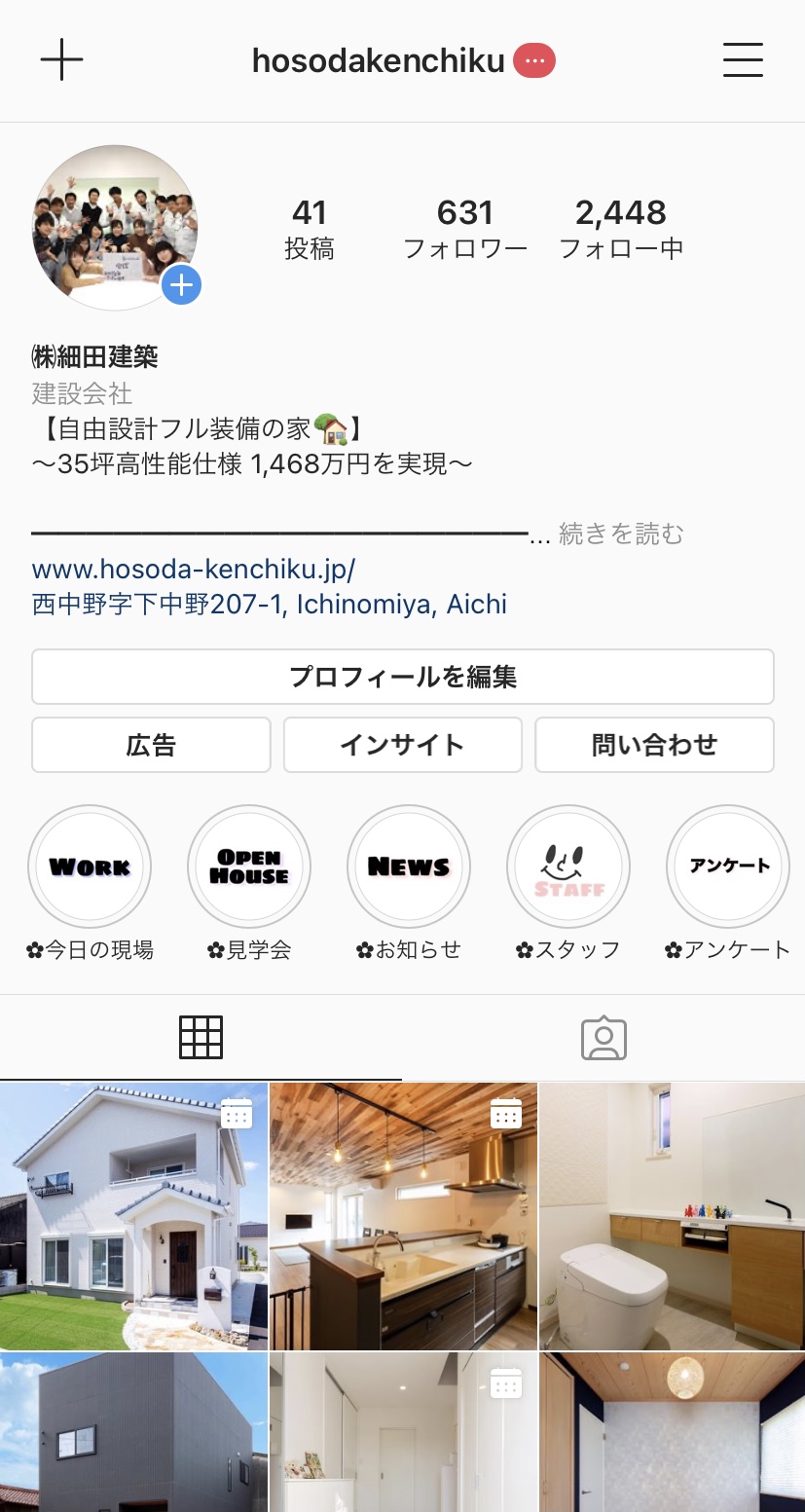Tap プロフィールを編集 button
The image size is (805, 1512).
[402, 677]
